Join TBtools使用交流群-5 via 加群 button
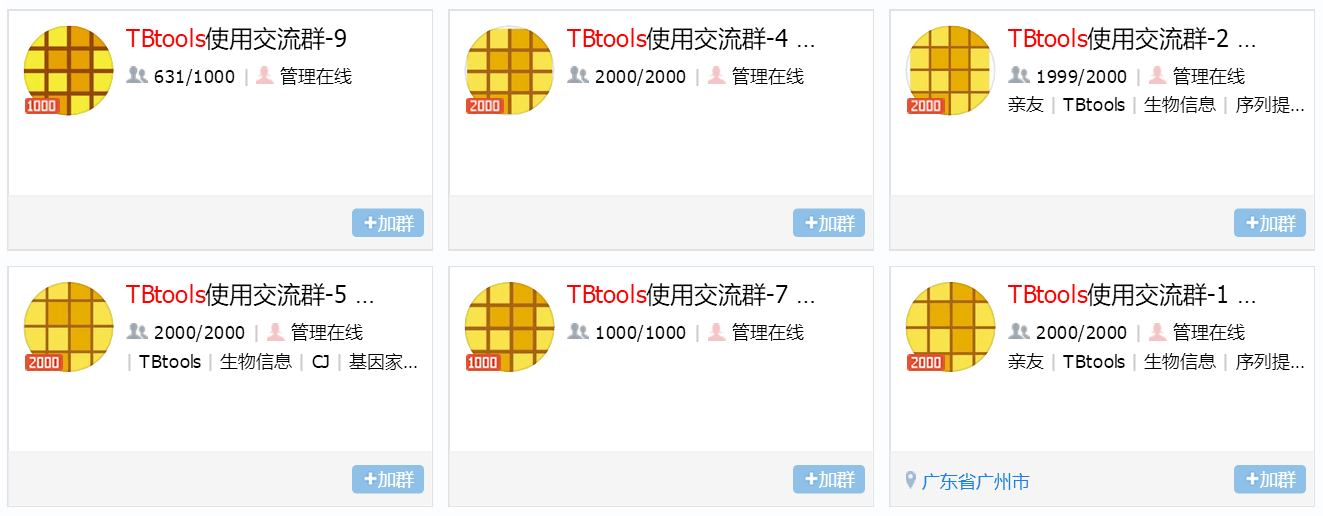 pos(388,480)
